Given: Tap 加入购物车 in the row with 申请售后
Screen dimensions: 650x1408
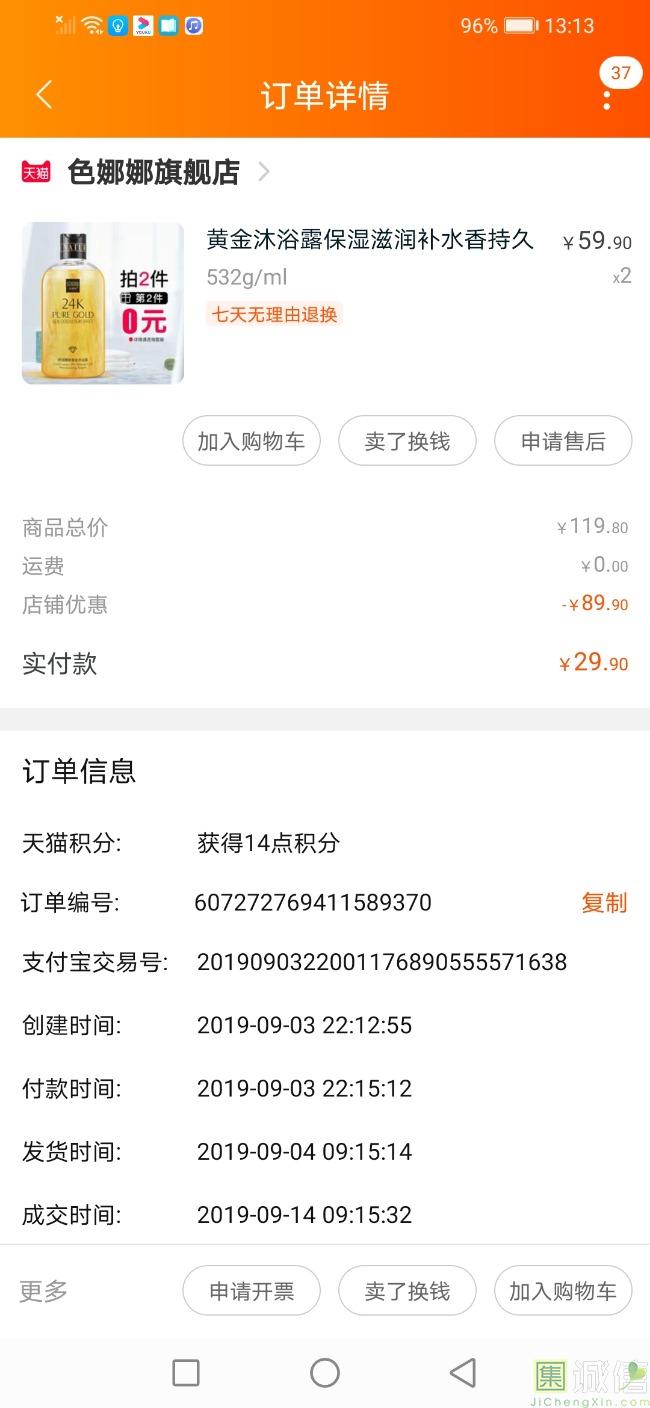Looking at the screenshot, I should [x=251, y=441].
